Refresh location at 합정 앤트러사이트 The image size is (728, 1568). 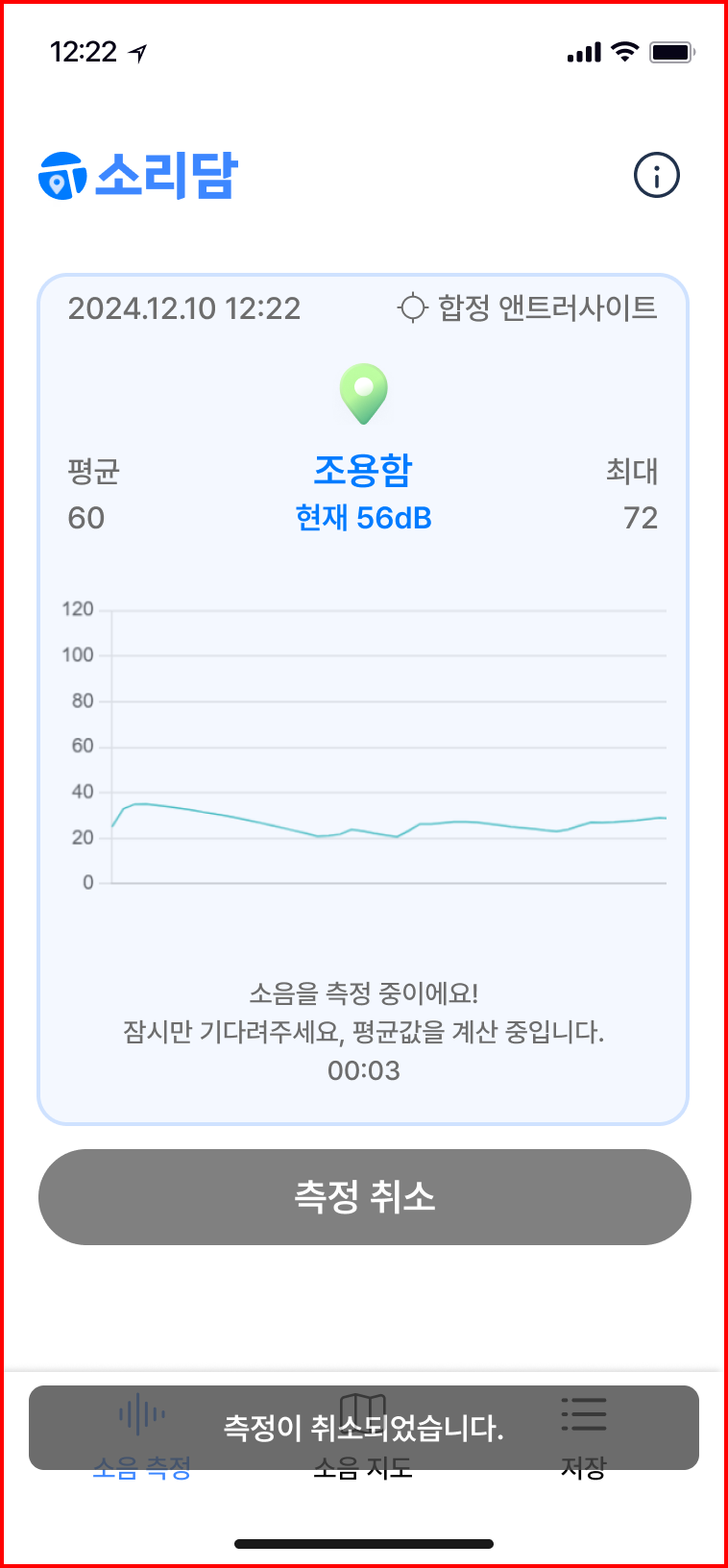tap(412, 308)
